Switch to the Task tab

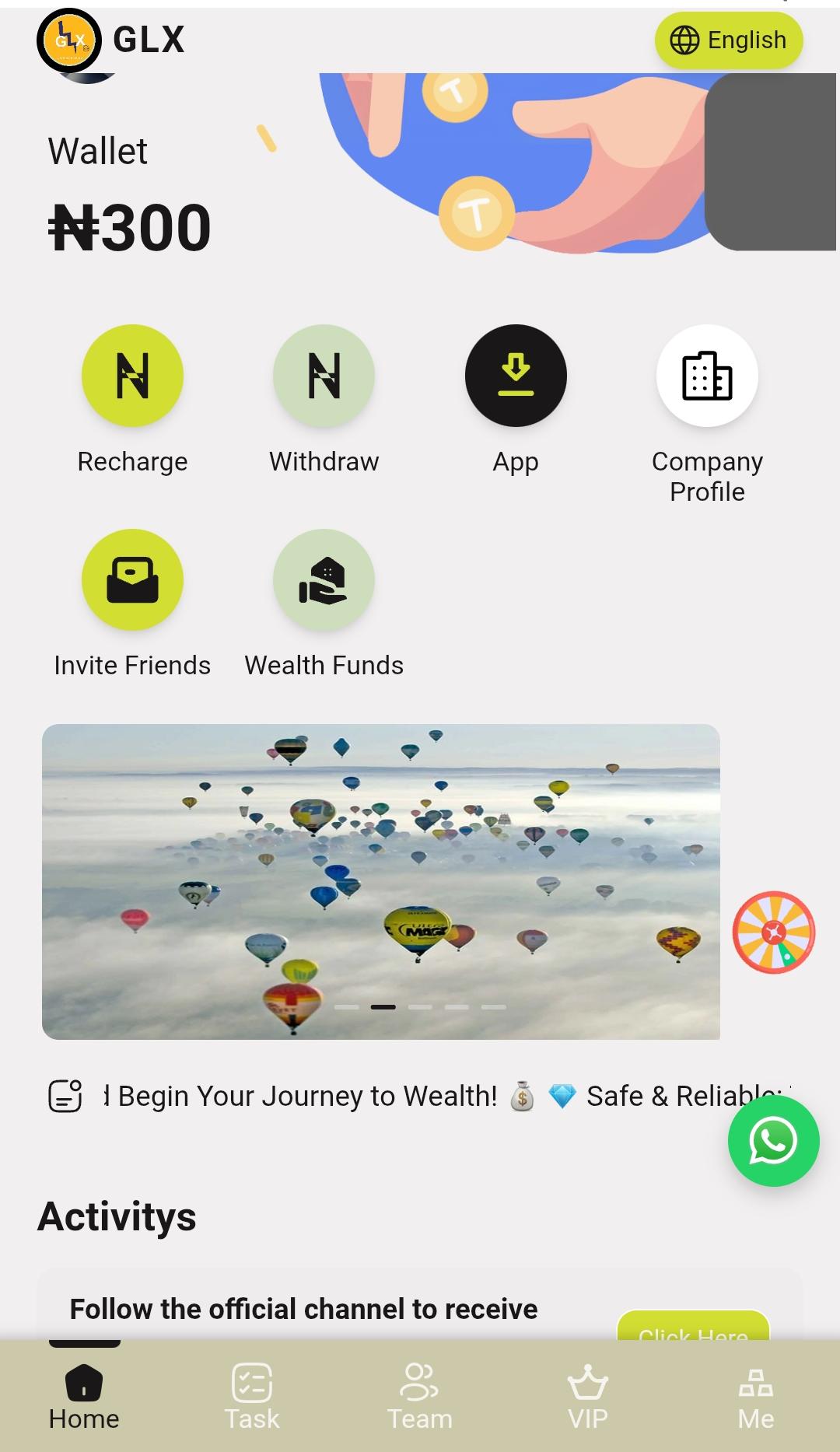(252, 1397)
